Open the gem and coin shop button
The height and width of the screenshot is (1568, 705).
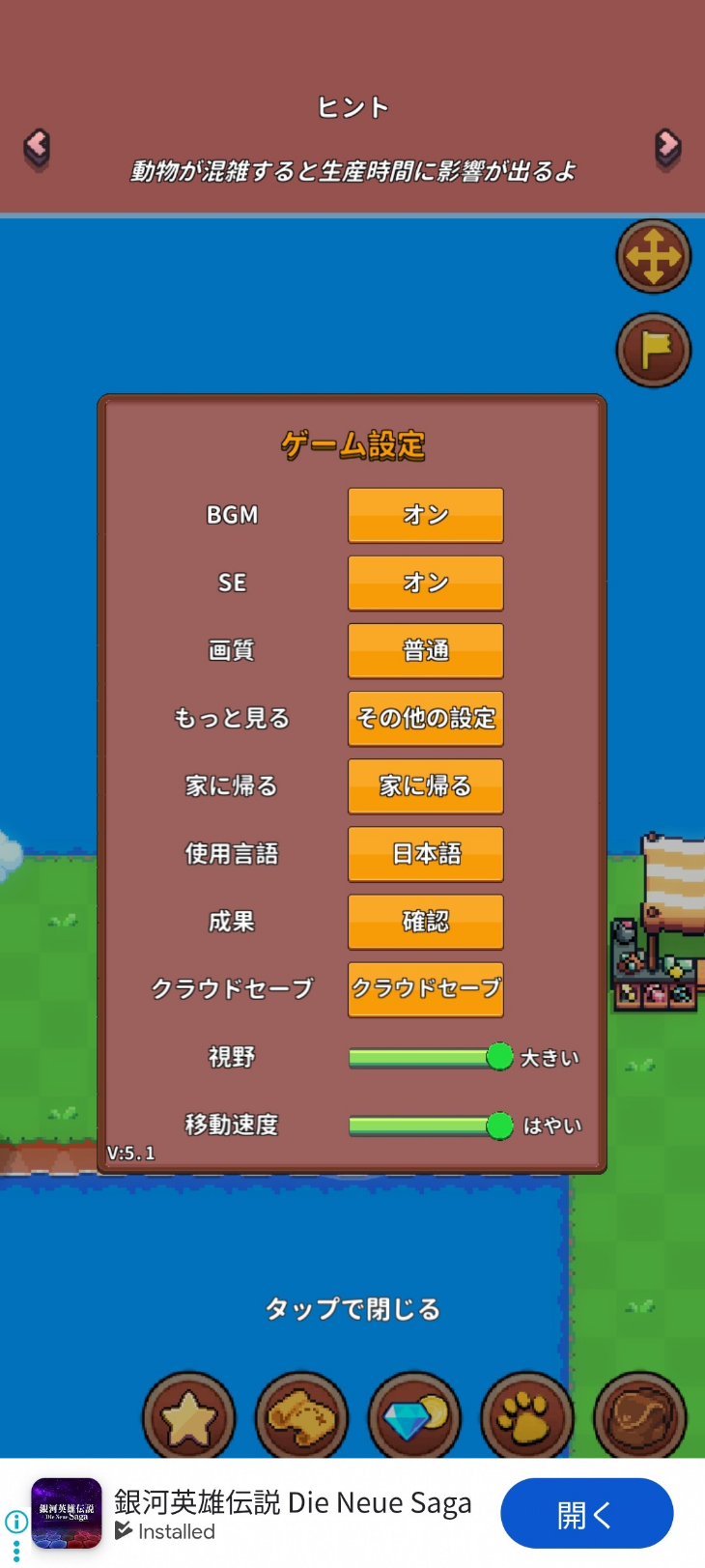pos(414,1417)
